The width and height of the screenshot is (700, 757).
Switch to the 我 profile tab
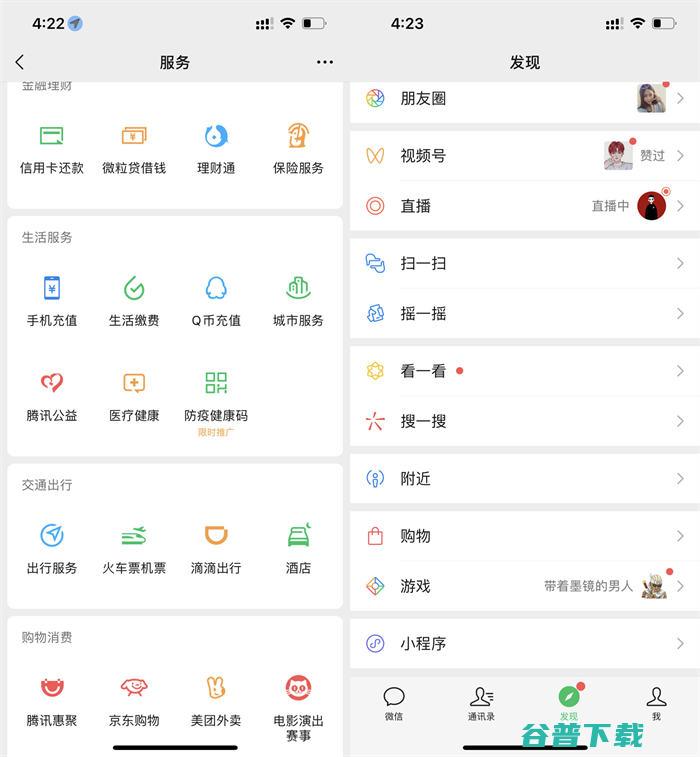pyautogui.click(x=656, y=703)
